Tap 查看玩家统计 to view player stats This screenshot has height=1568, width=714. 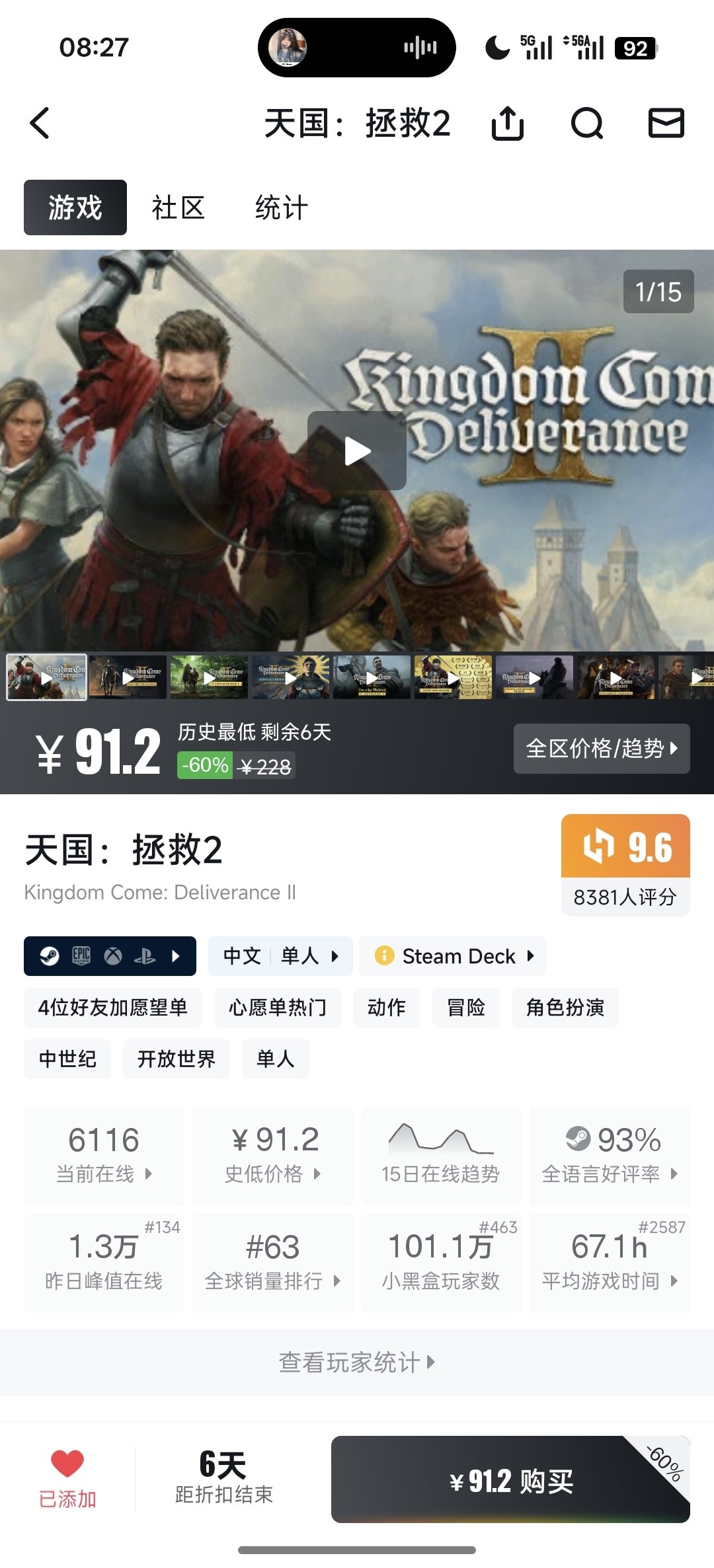(x=357, y=1362)
